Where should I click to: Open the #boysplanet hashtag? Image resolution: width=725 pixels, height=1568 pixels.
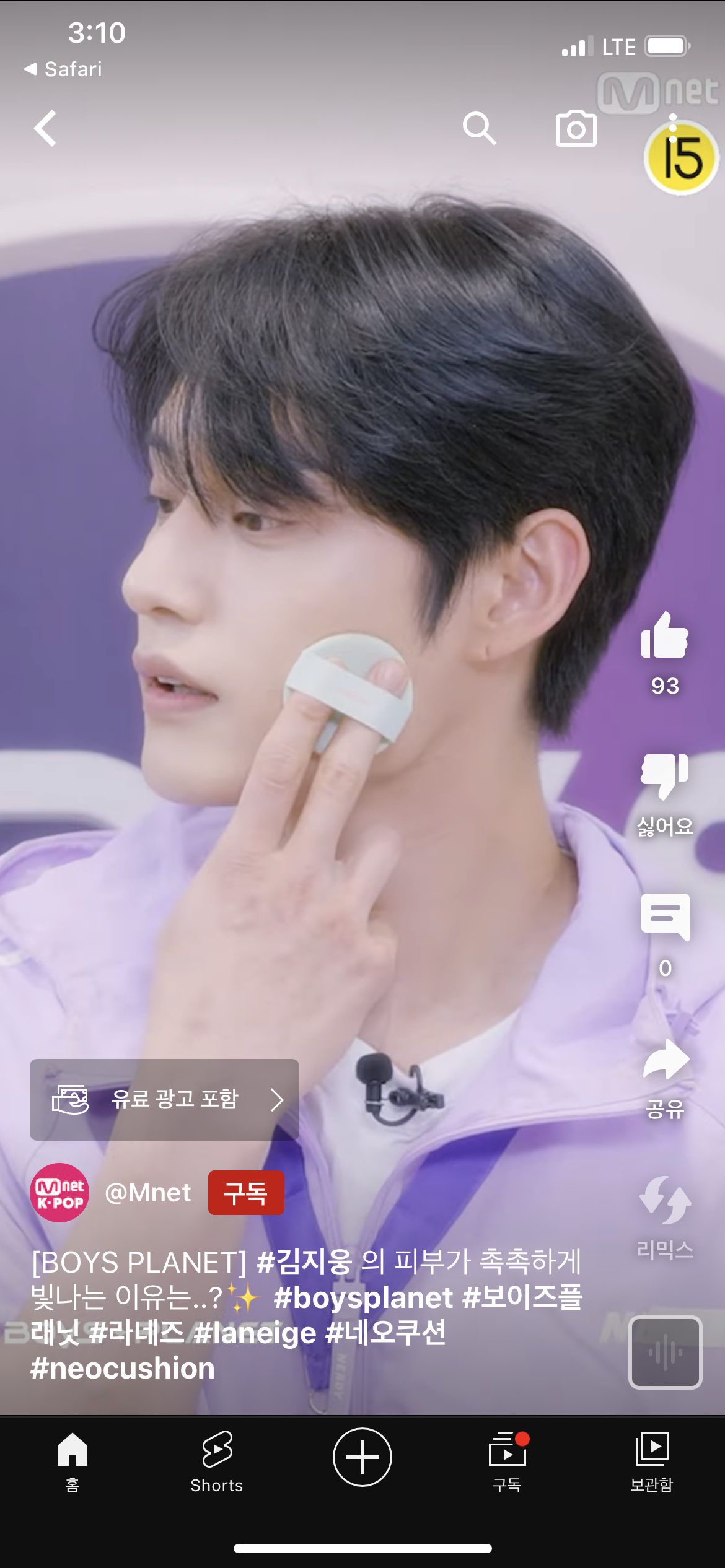pos(363,1298)
